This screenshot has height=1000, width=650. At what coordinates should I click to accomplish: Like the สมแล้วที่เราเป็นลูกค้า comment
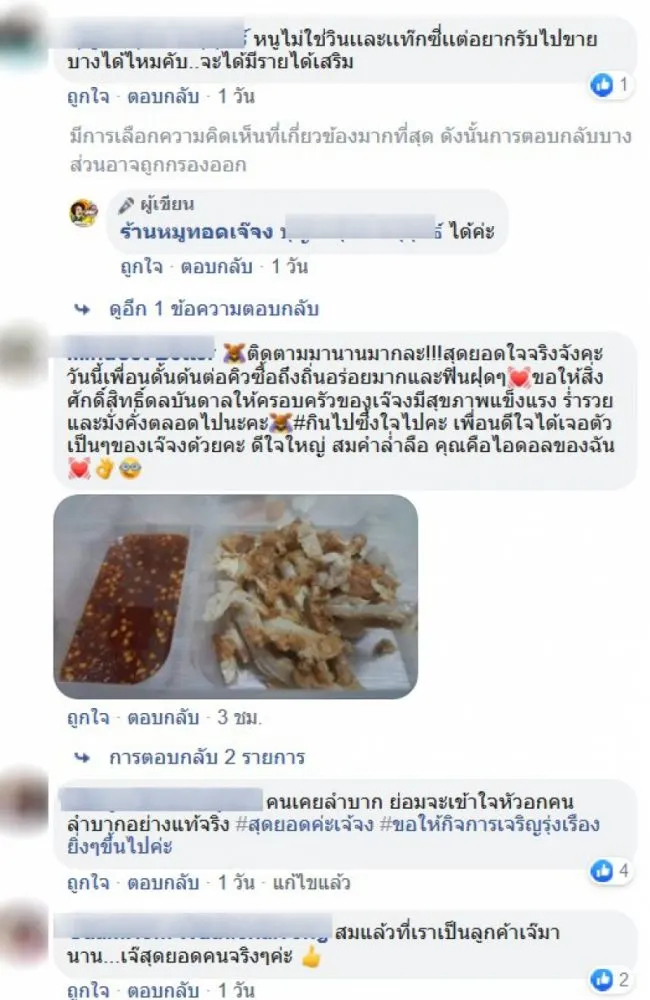[88, 992]
